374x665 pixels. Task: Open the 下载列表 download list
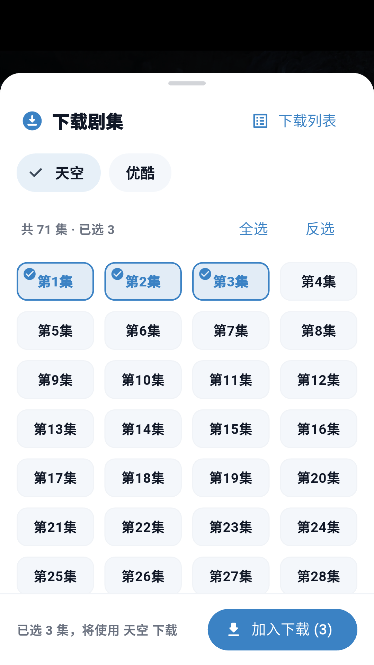295,121
